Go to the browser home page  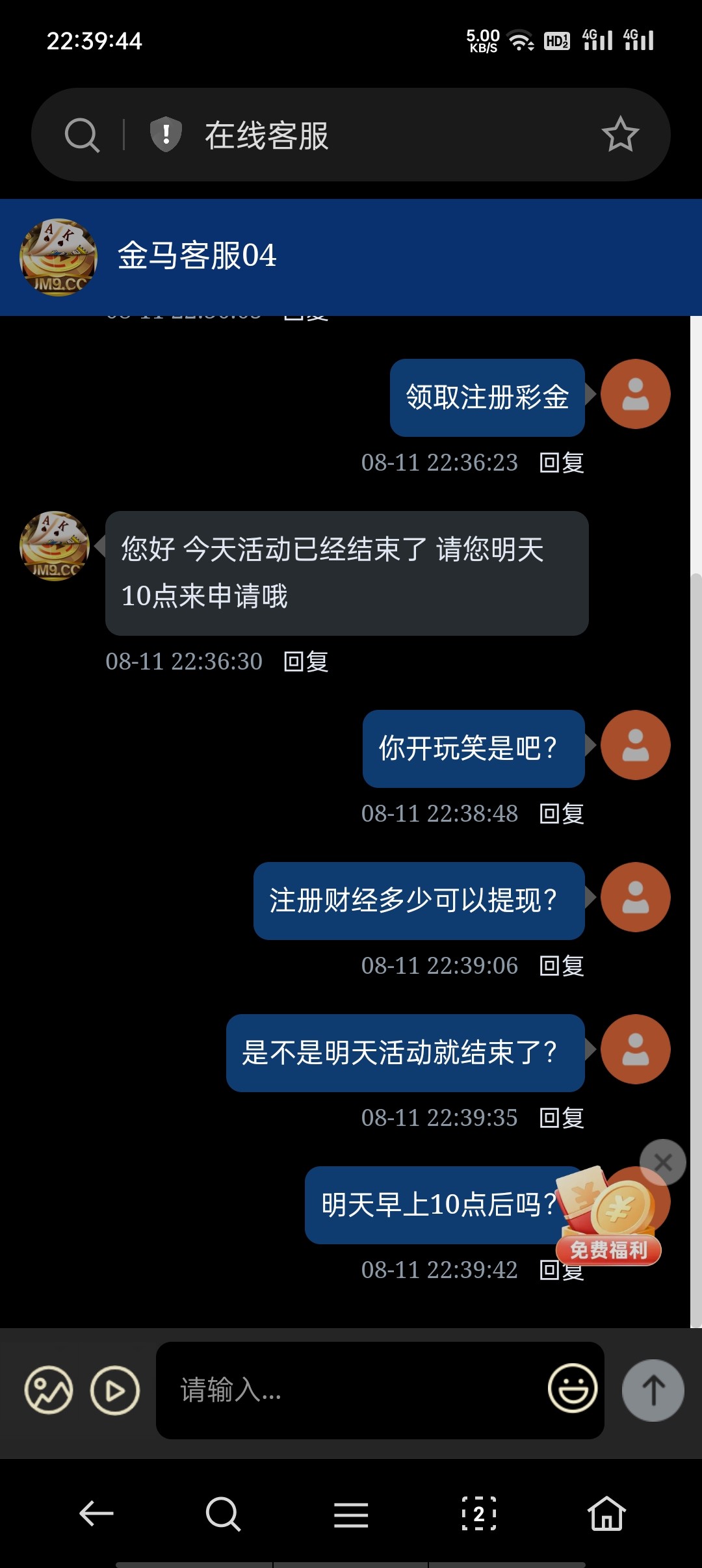point(606,1513)
